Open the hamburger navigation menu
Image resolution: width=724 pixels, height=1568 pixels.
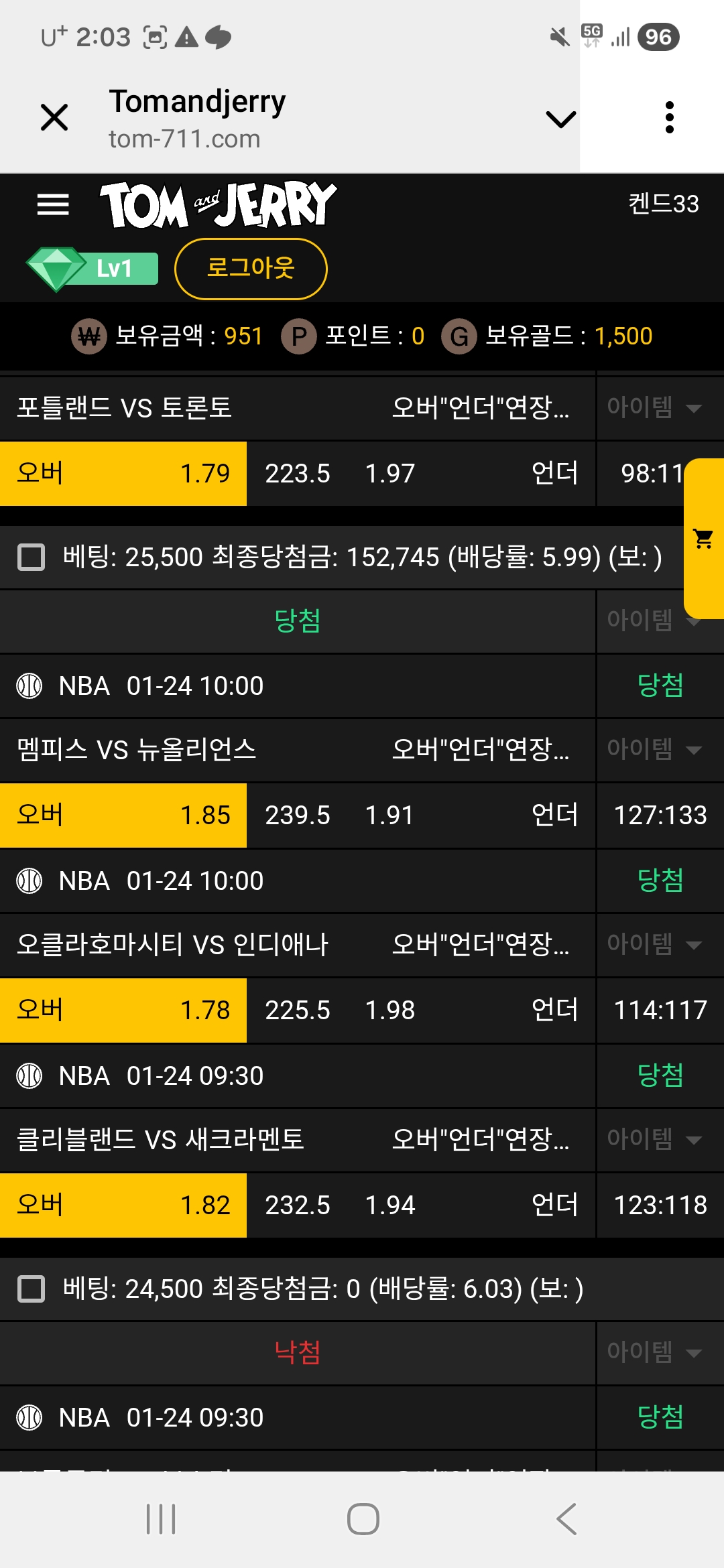(x=54, y=205)
